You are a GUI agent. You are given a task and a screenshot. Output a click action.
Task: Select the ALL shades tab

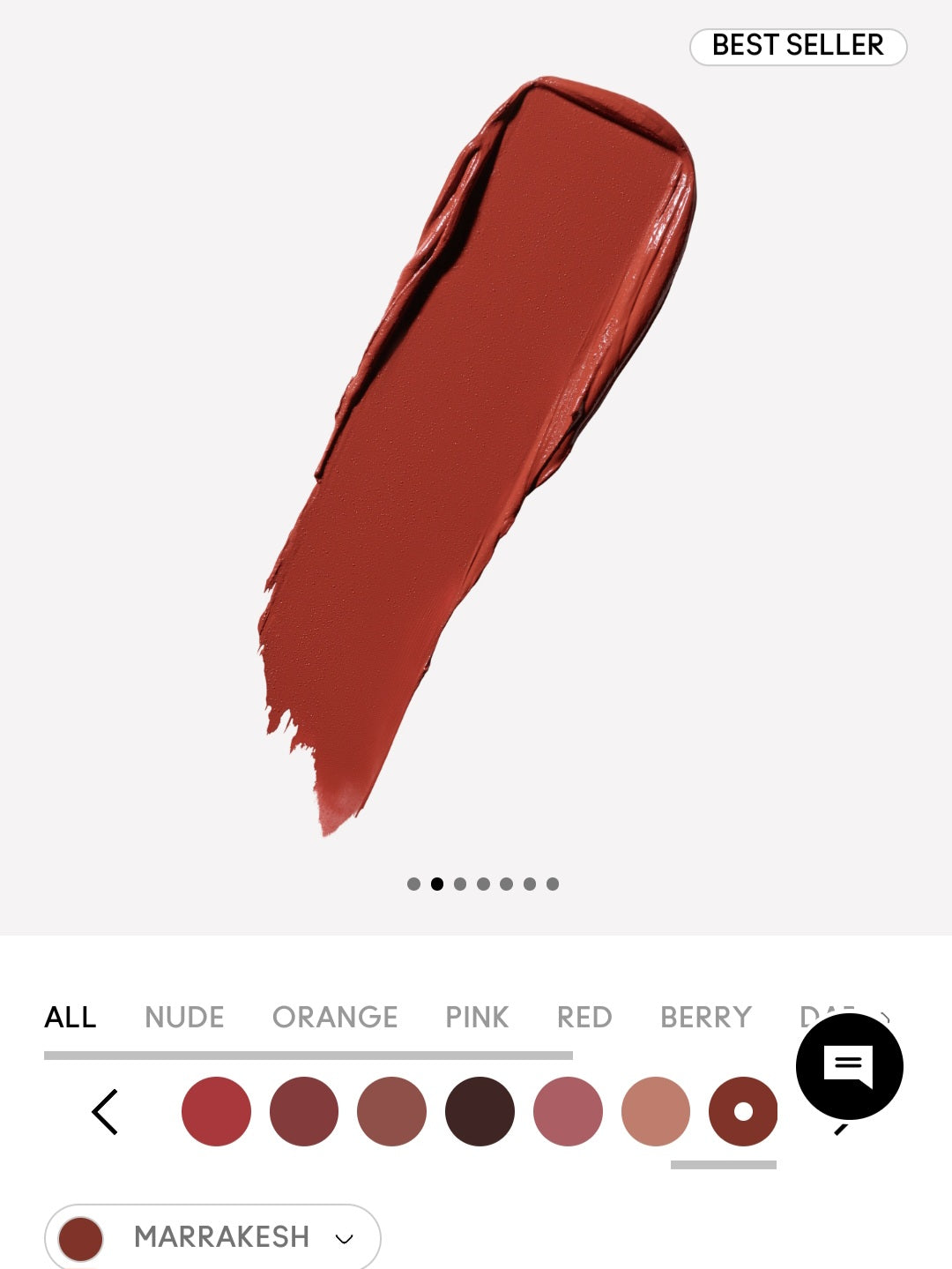71,1017
